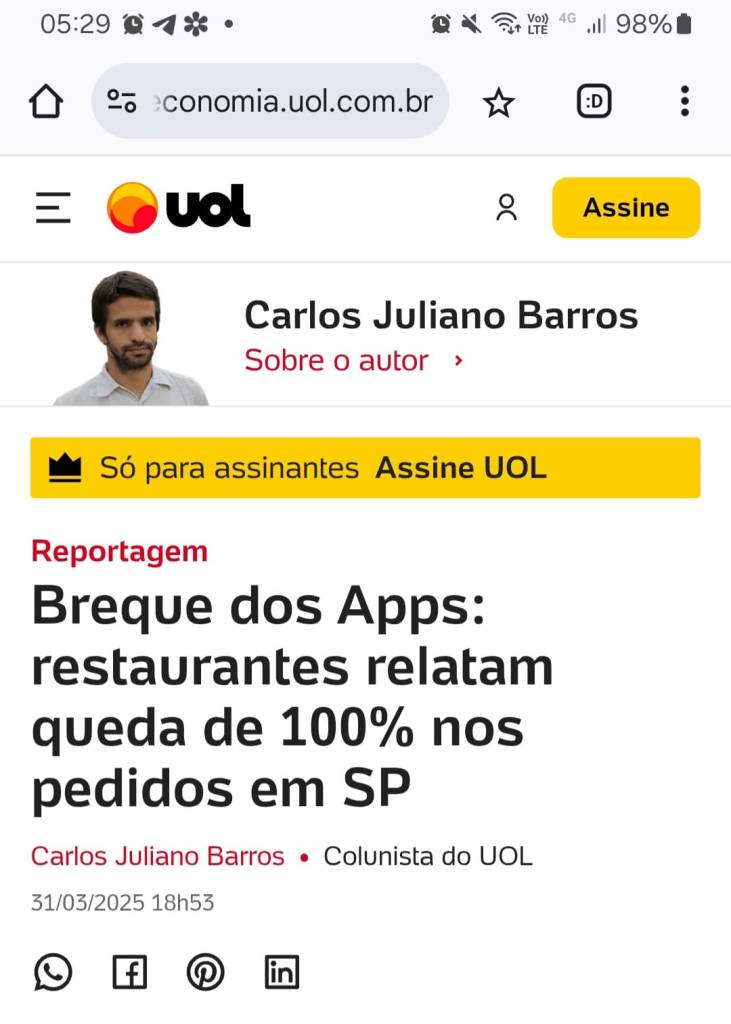Open the UOL hamburger menu
Image resolution: width=731 pixels, height=1024 pixels.
pyautogui.click(x=53, y=207)
